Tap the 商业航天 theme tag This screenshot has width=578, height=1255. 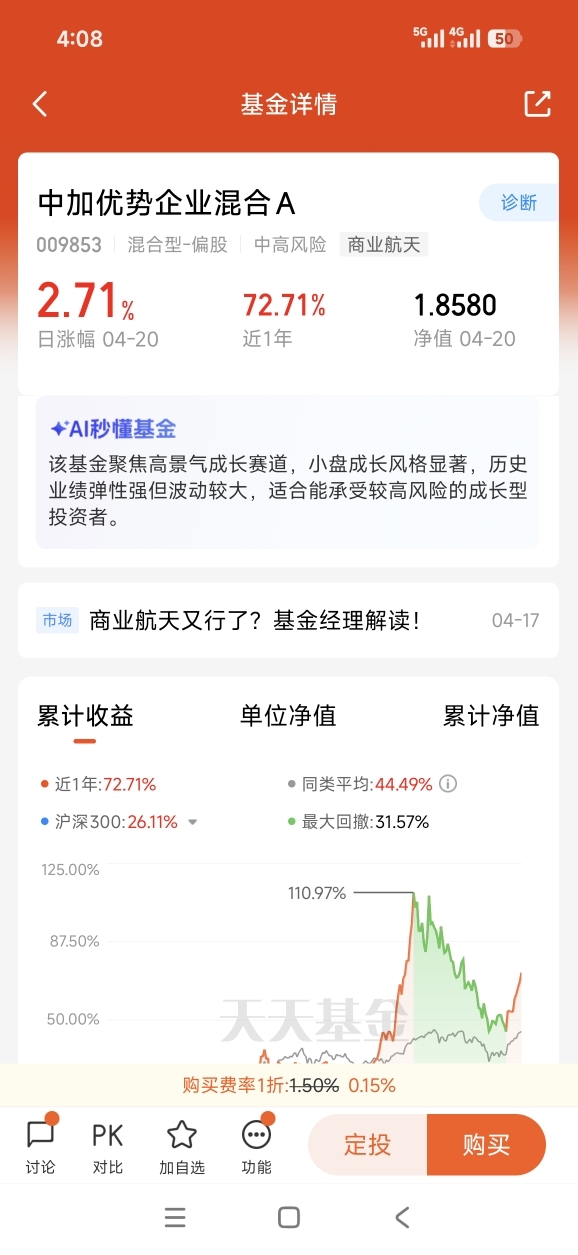[384, 245]
